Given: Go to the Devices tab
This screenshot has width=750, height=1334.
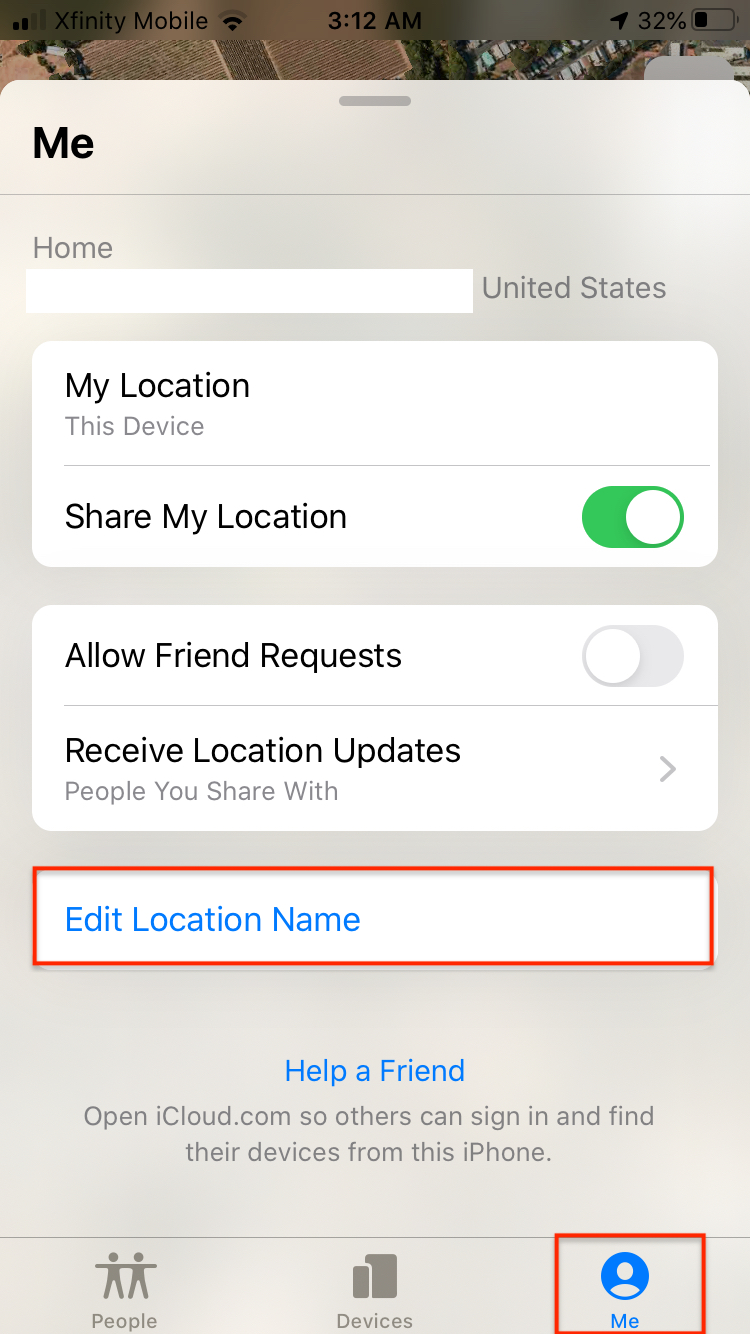Looking at the screenshot, I should coord(374,1288).
